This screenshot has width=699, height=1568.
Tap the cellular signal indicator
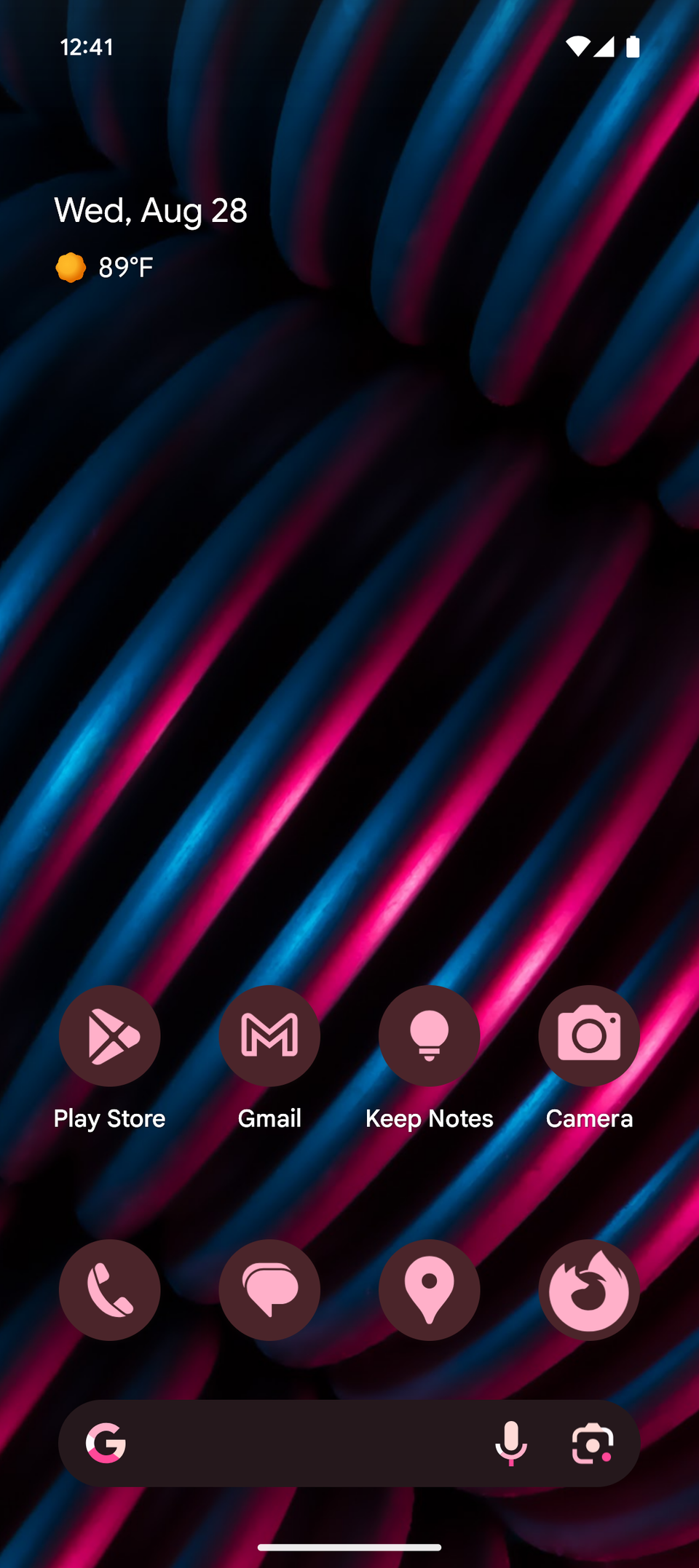point(604,47)
